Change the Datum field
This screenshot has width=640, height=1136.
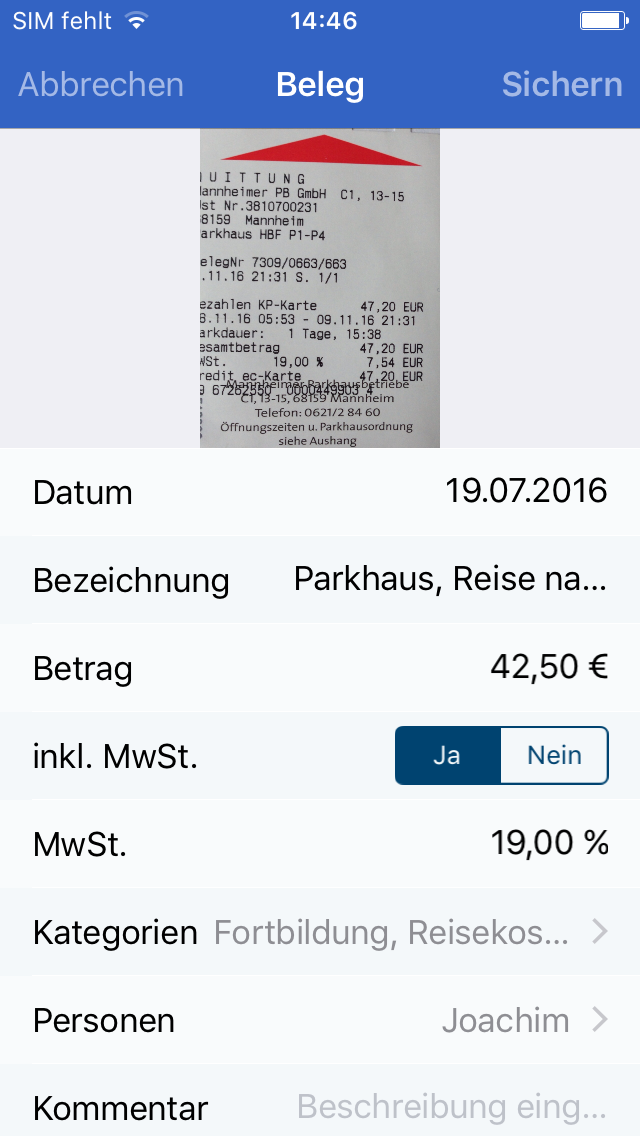[x=526, y=491]
